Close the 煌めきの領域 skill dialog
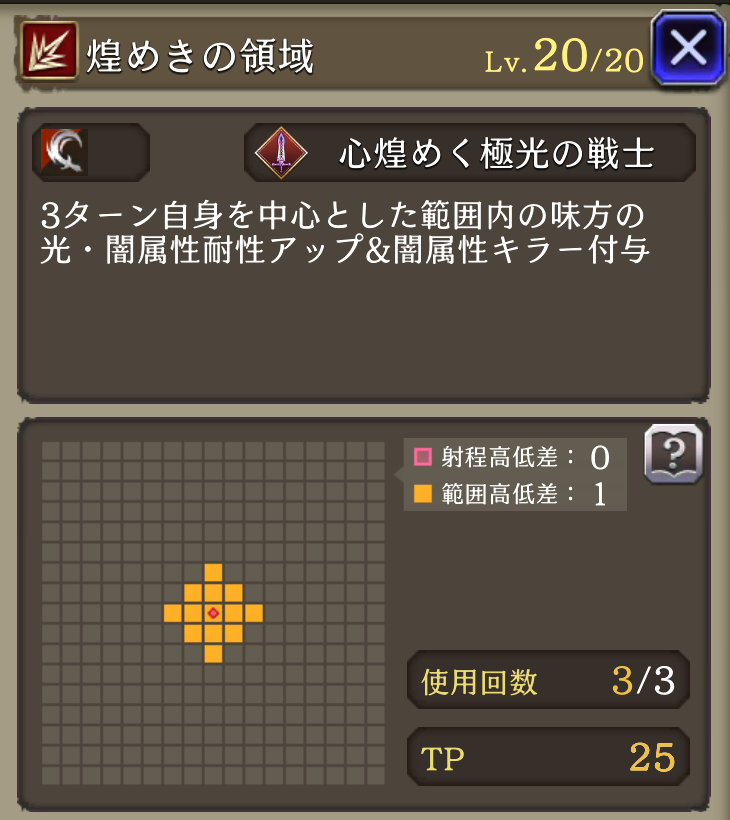 click(x=688, y=48)
